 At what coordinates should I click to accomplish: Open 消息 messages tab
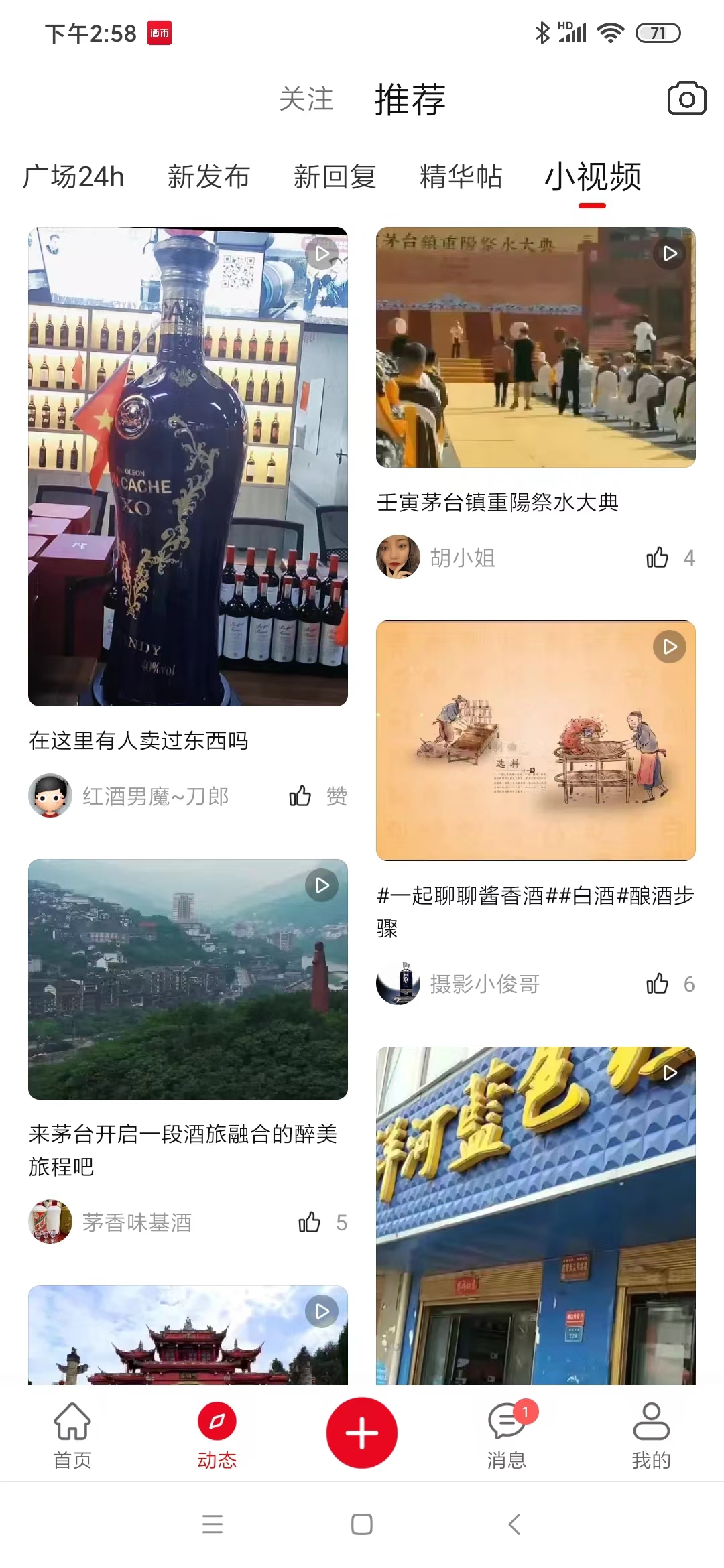507,1434
